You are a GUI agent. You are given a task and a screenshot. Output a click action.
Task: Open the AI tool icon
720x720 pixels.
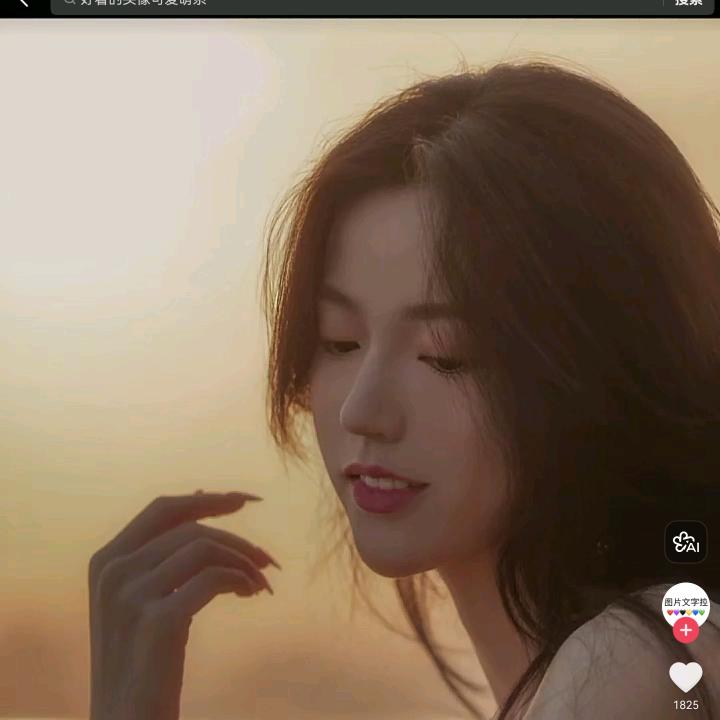tap(686, 542)
